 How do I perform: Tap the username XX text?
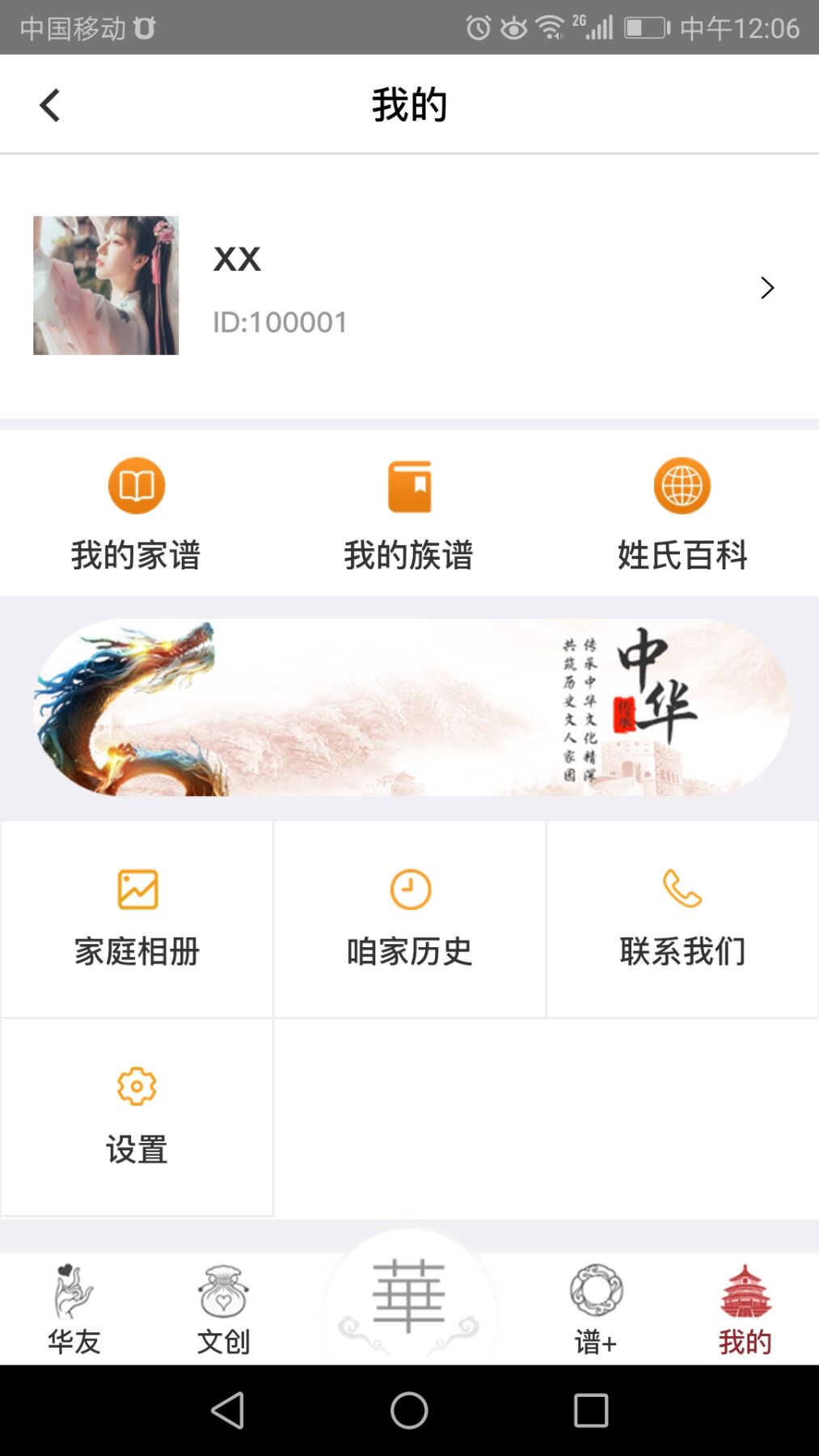tap(236, 259)
